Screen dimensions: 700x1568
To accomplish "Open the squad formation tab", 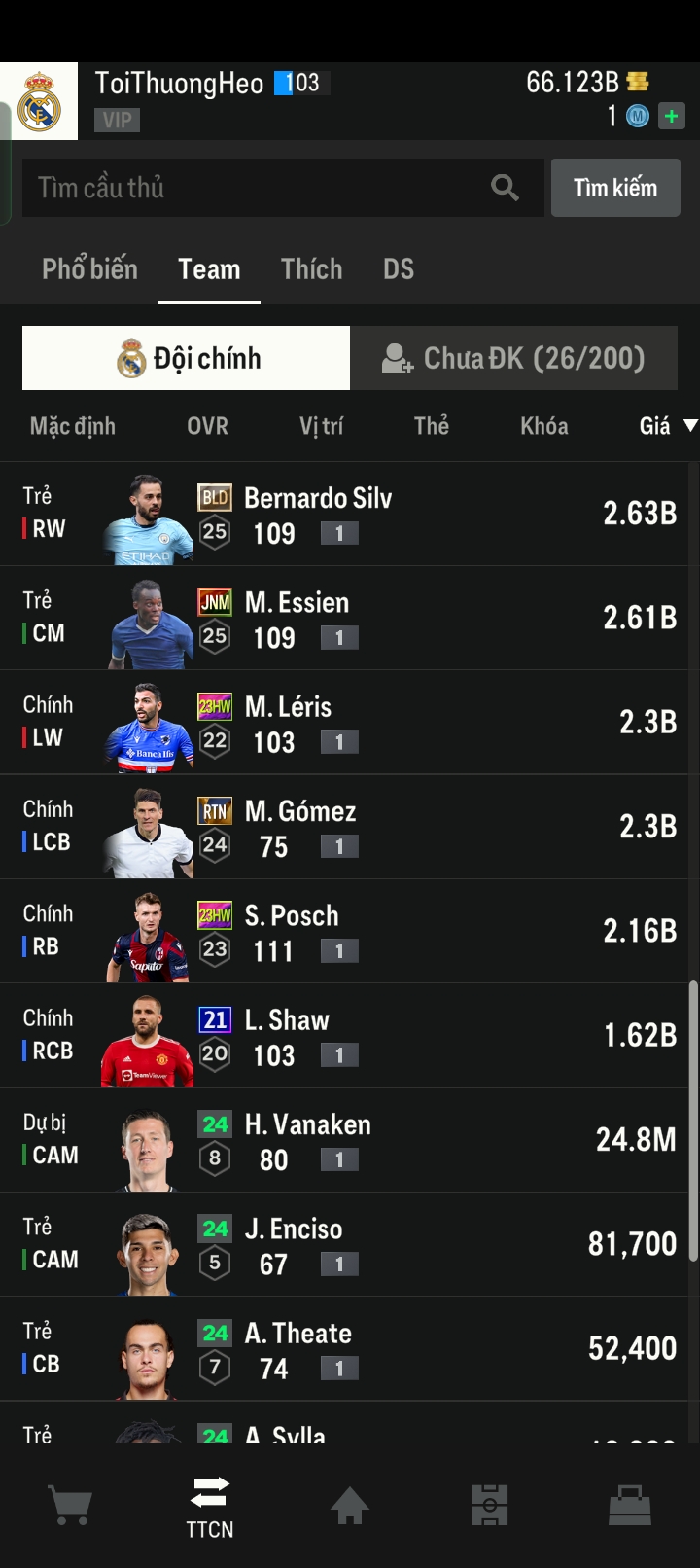I will tap(490, 1505).
